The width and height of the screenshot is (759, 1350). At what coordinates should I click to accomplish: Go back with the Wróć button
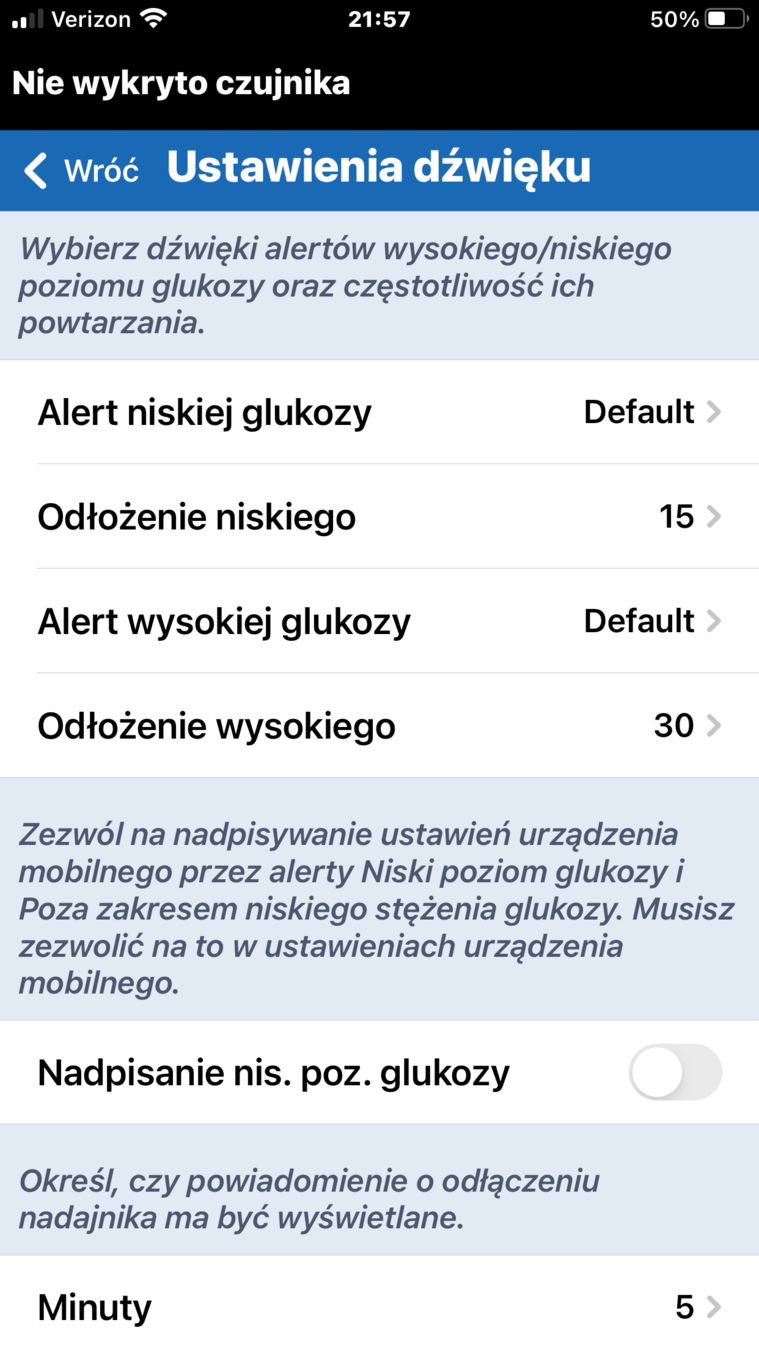coord(82,170)
